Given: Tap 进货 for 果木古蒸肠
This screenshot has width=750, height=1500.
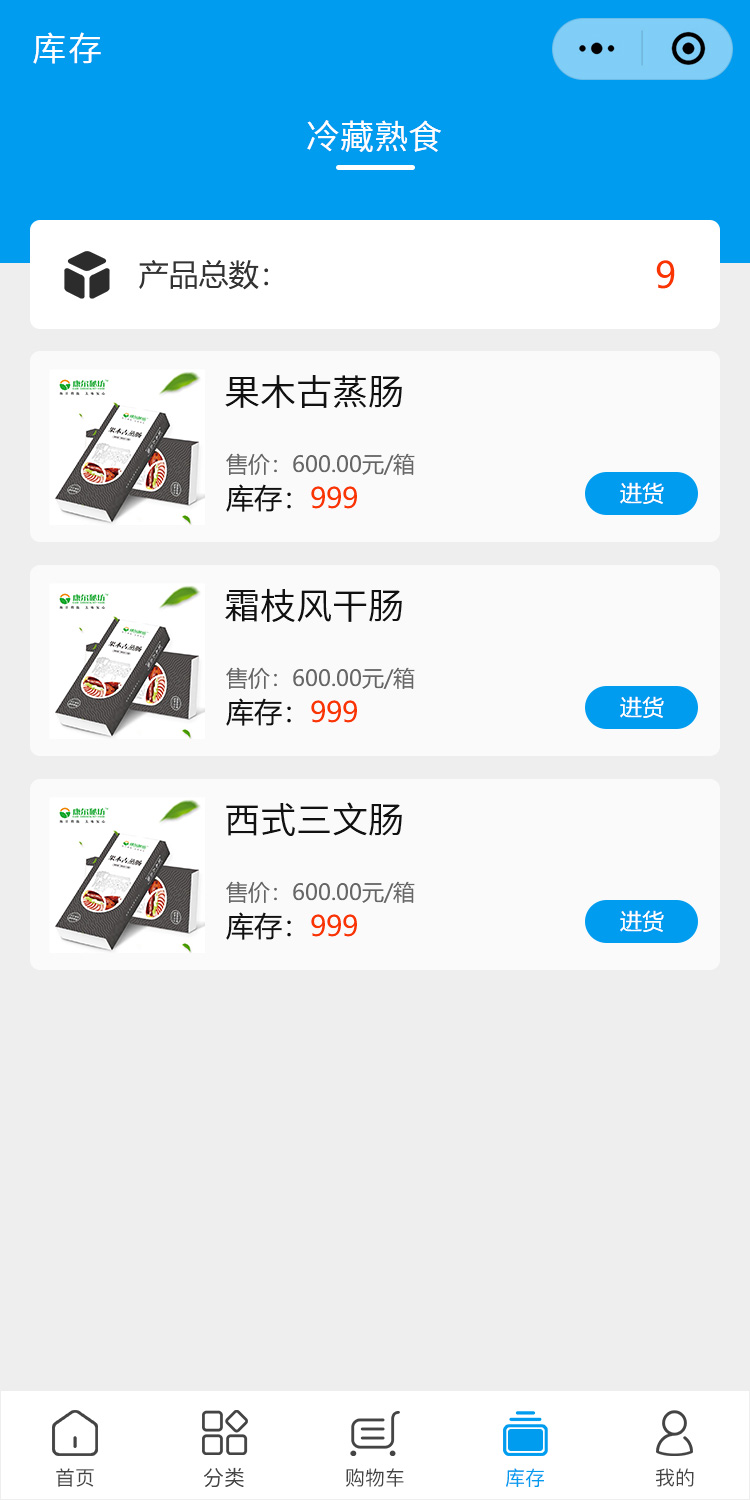Looking at the screenshot, I should tap(641, 493).
